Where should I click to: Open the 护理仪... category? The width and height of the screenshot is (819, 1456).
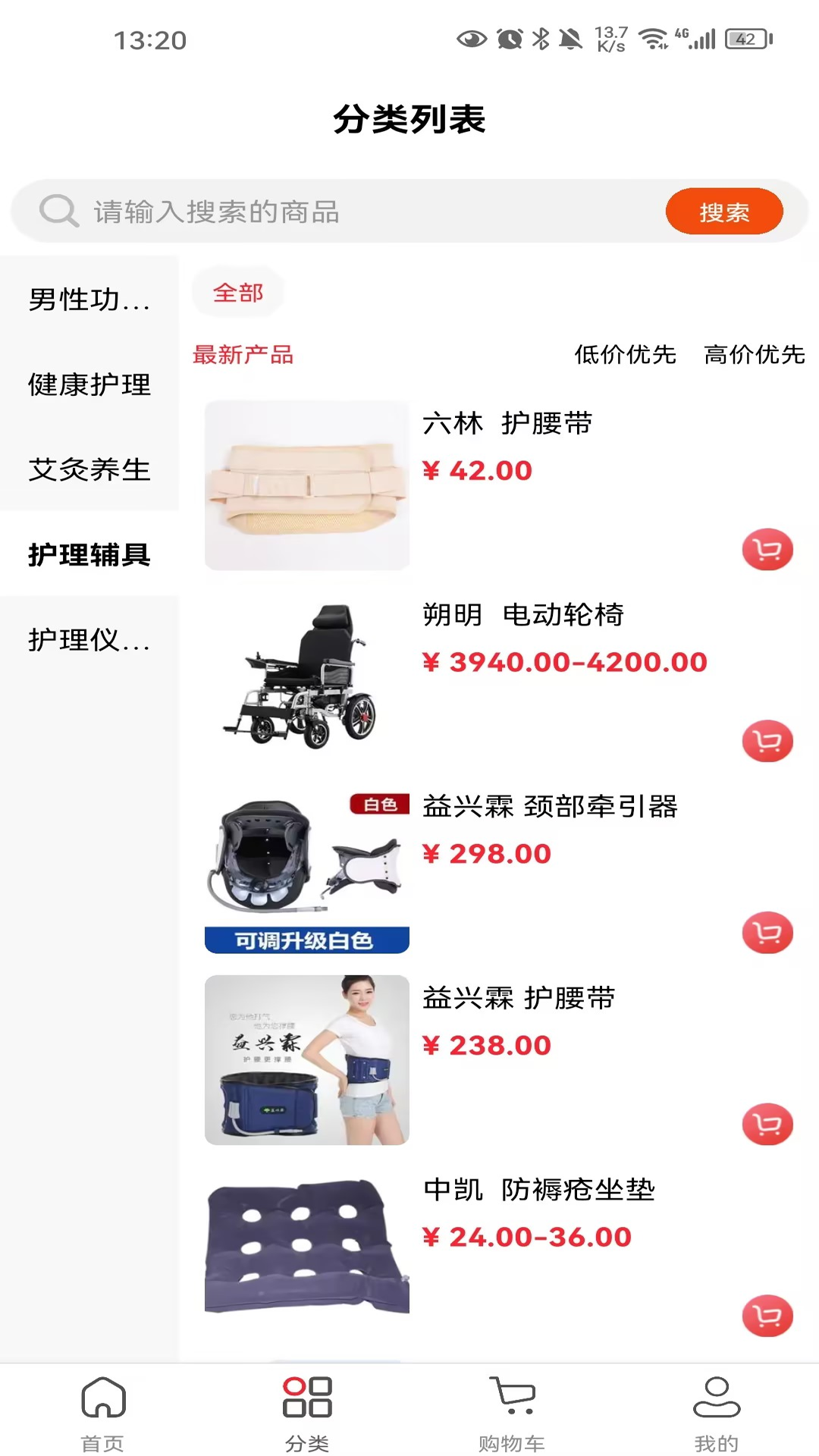89,639
